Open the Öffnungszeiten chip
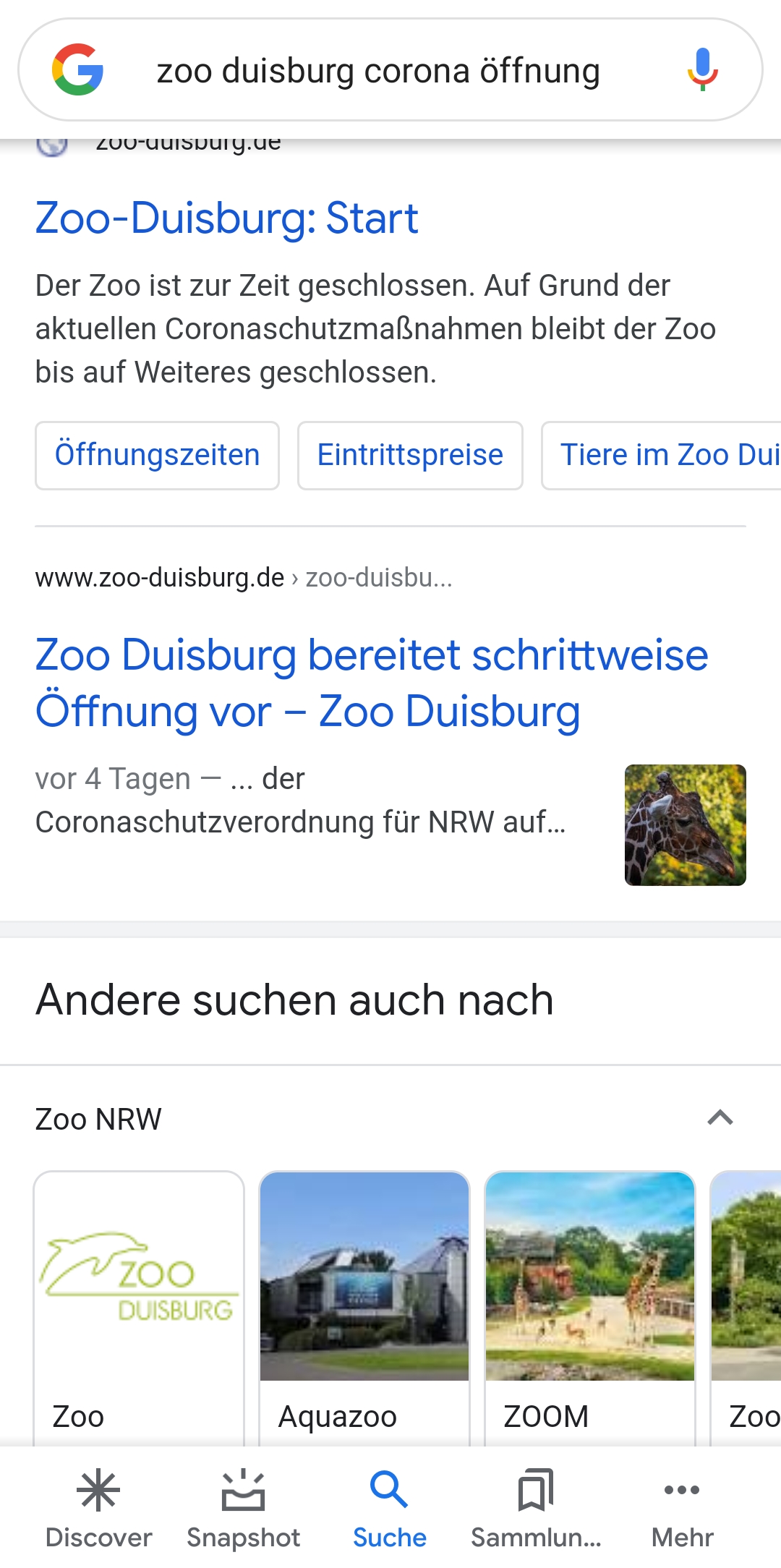Screen dimensions: 781x1568 (157, 456)
